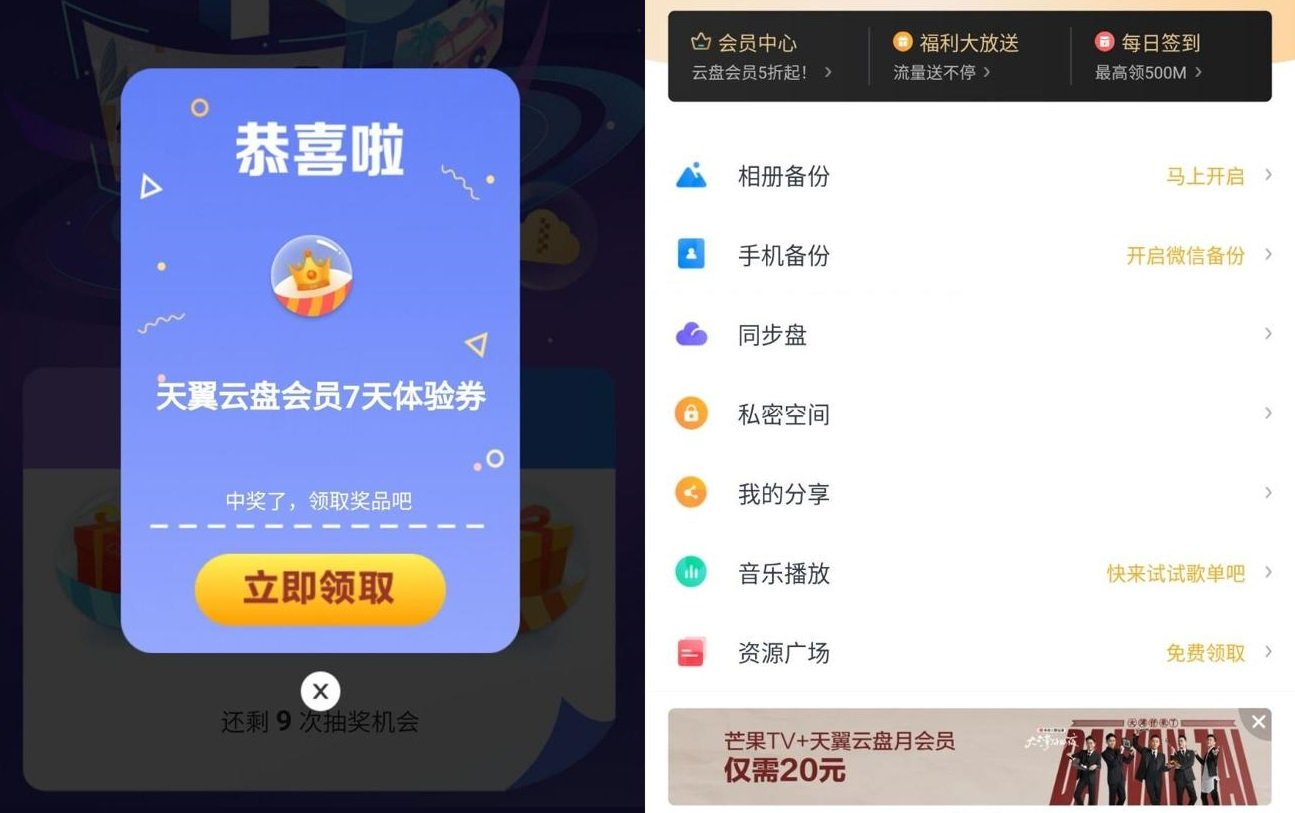
Task: Open 同步盘 sync drive
Action: (970, 335)
